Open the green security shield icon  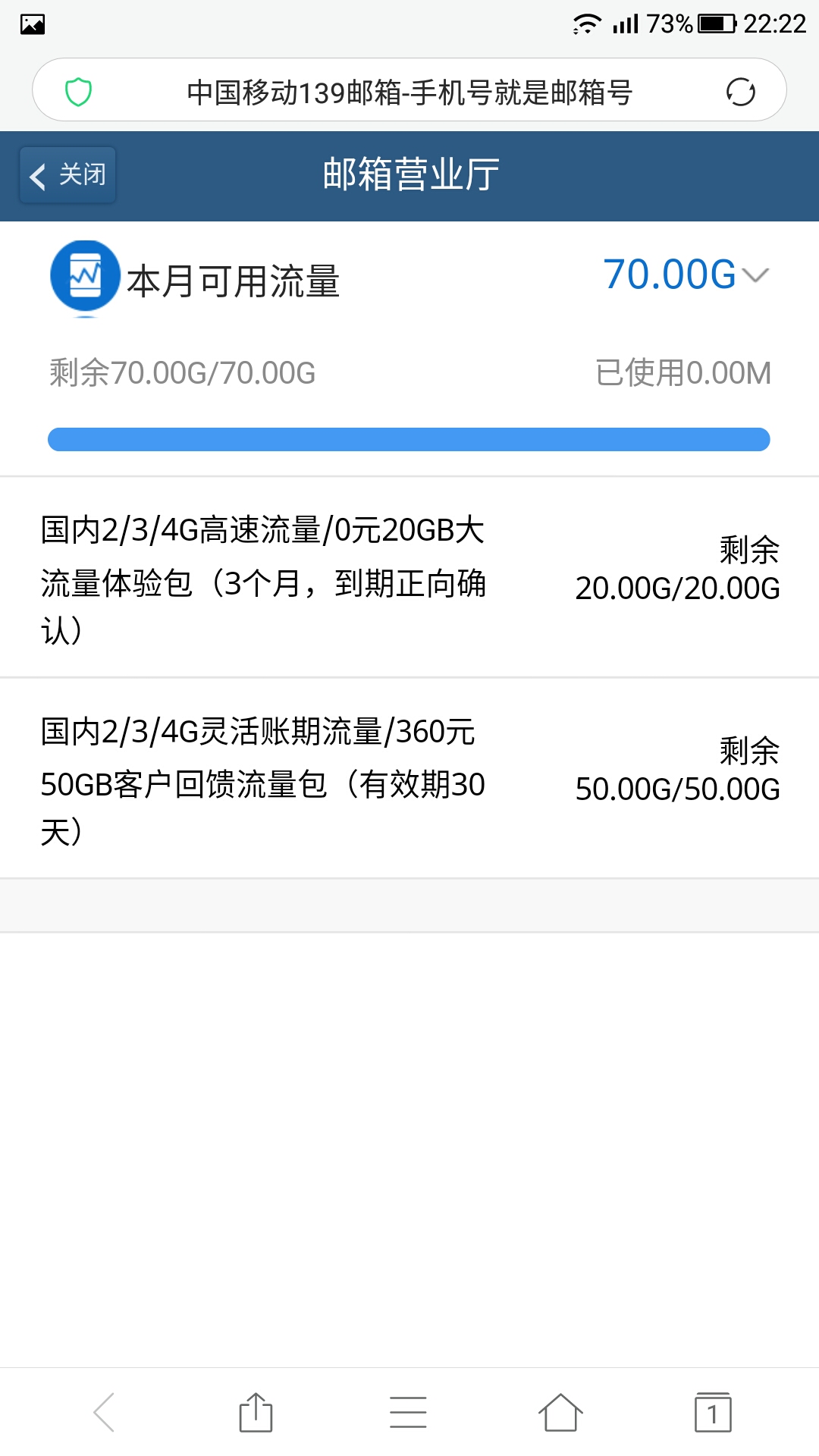78,92
